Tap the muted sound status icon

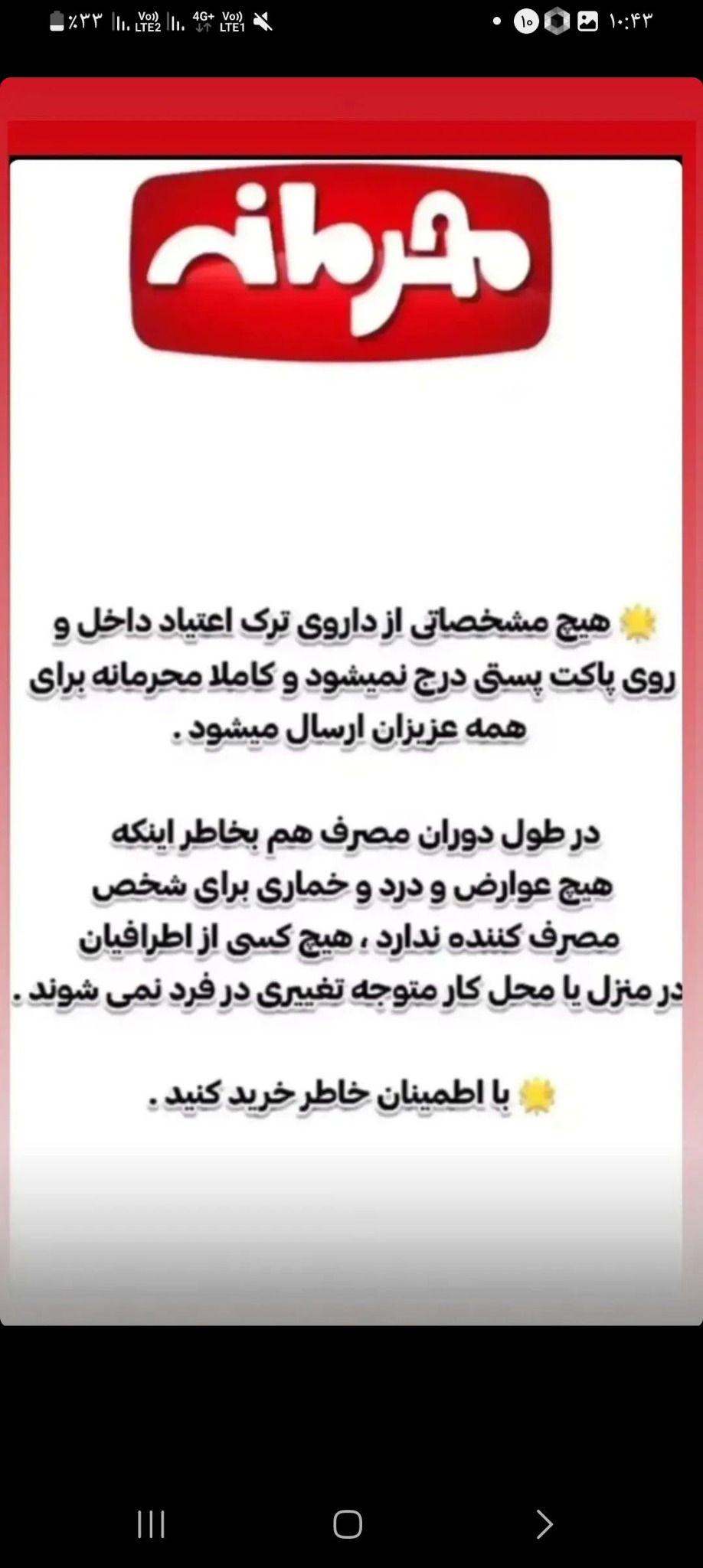point(263,22)
